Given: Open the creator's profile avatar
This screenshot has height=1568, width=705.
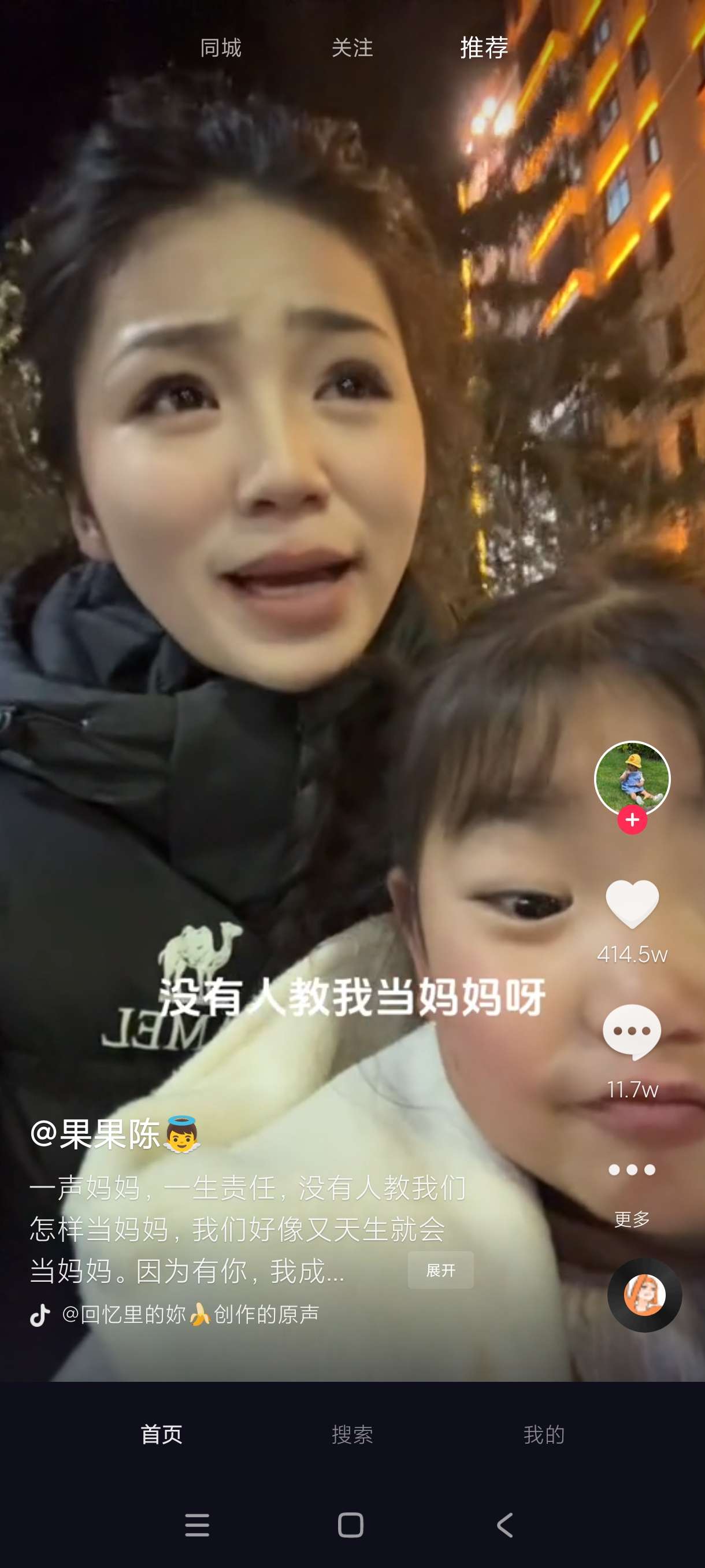Looking at the screenshot, I should point(632,777).
